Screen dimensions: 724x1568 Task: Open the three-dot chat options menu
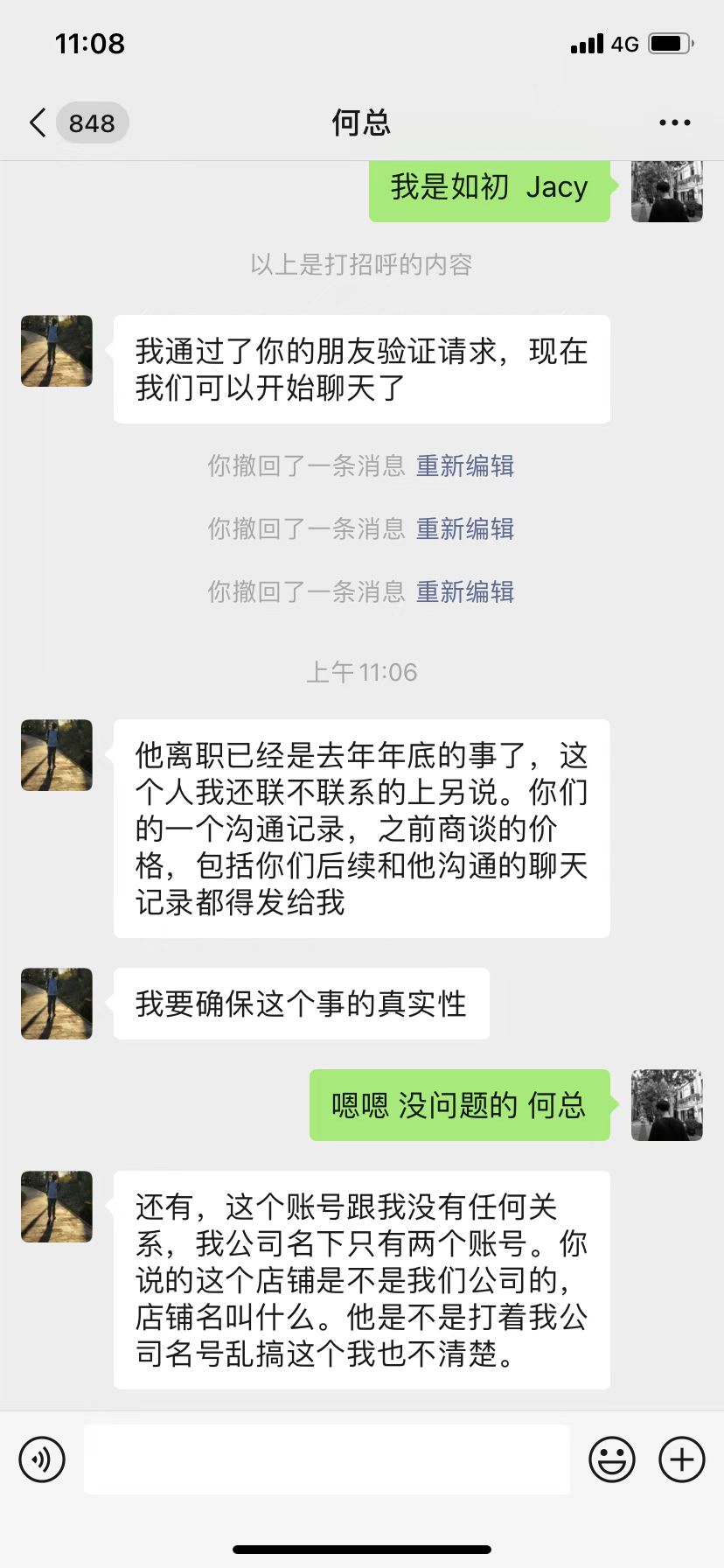tap(674, 122)
